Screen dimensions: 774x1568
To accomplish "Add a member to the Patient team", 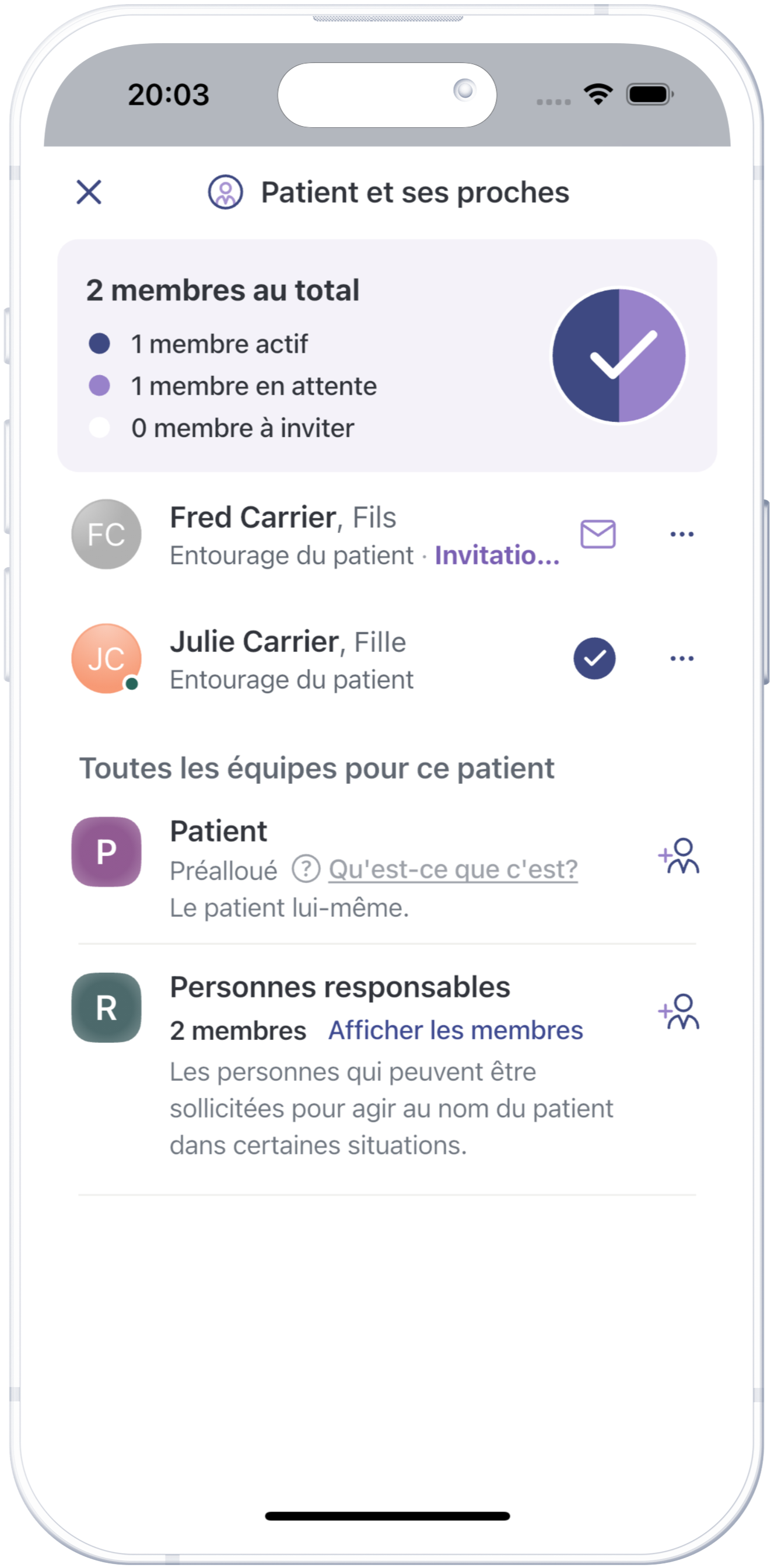I will pos(679,856).
